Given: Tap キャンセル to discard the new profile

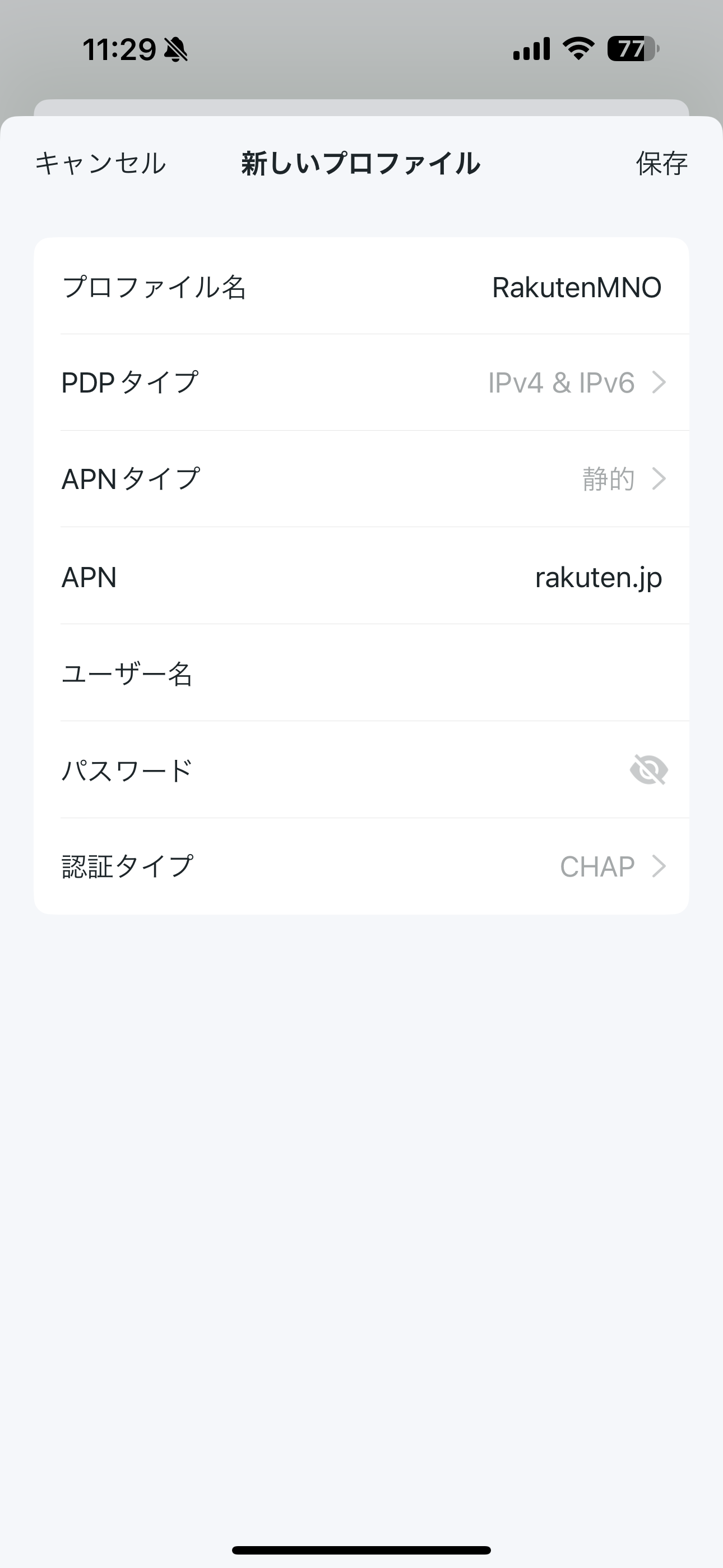Looking at the screenshot, I should tap(100, 164).
